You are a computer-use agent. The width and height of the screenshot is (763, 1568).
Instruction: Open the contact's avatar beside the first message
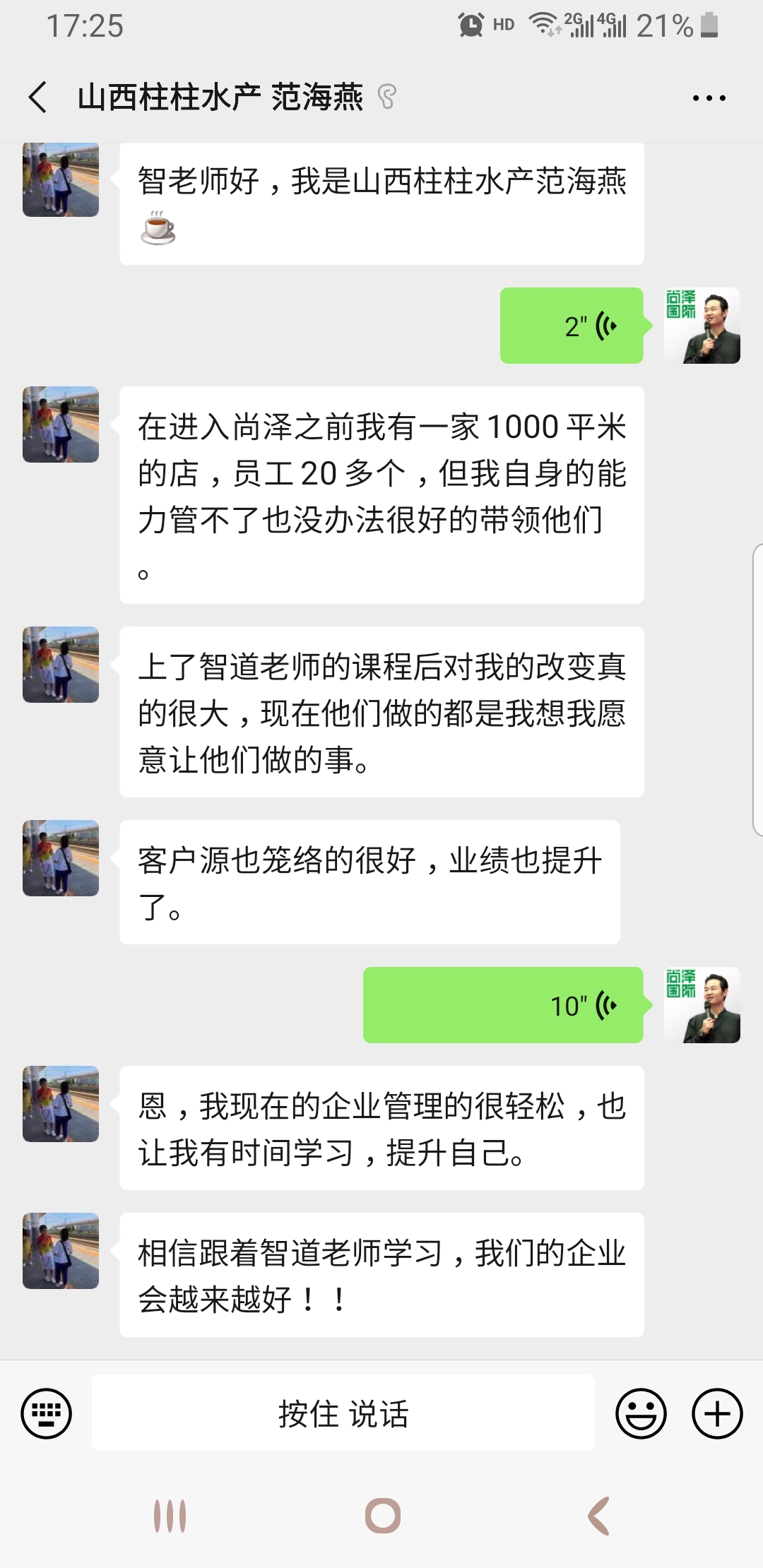pyautogui.click(x=61, y=179)
